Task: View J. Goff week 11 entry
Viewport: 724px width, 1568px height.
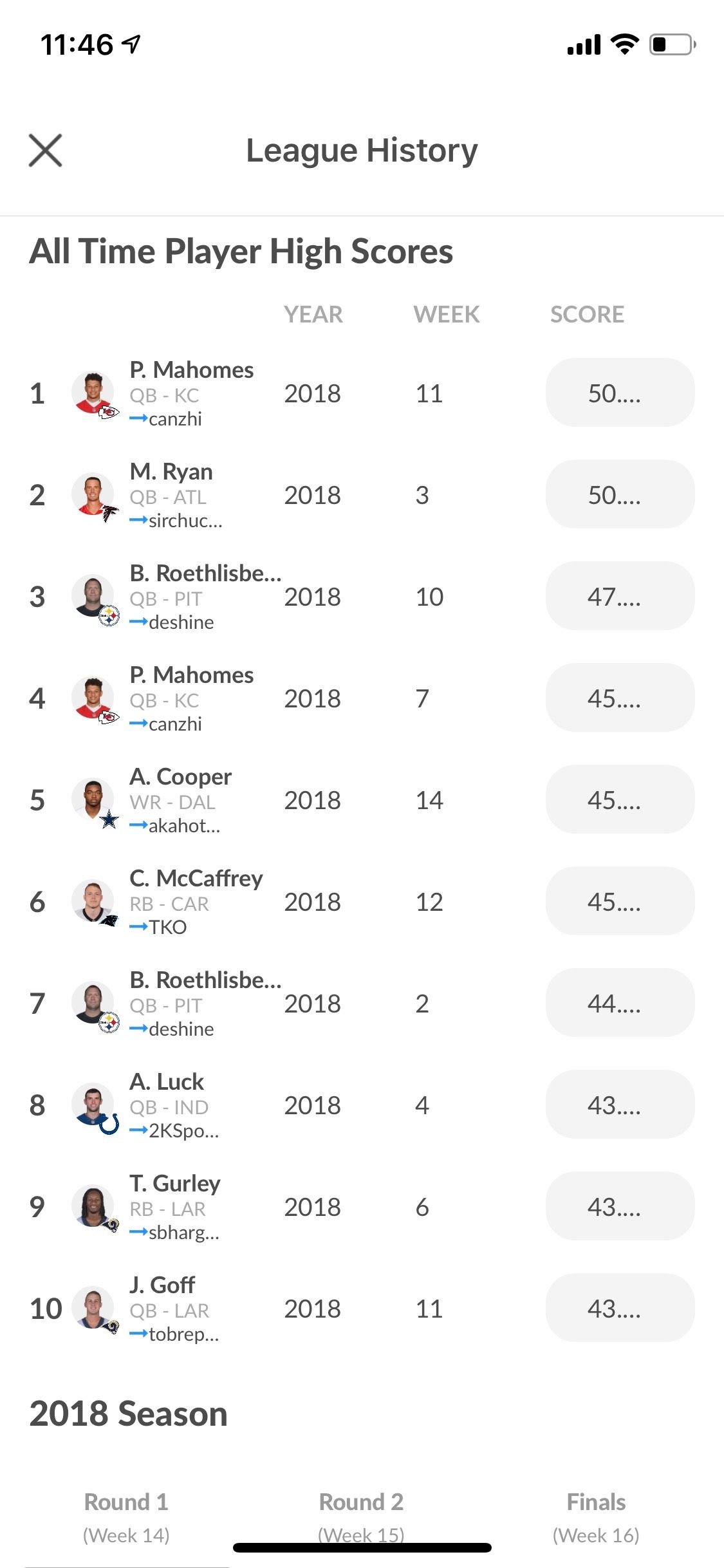Action: click(360, 1308)
